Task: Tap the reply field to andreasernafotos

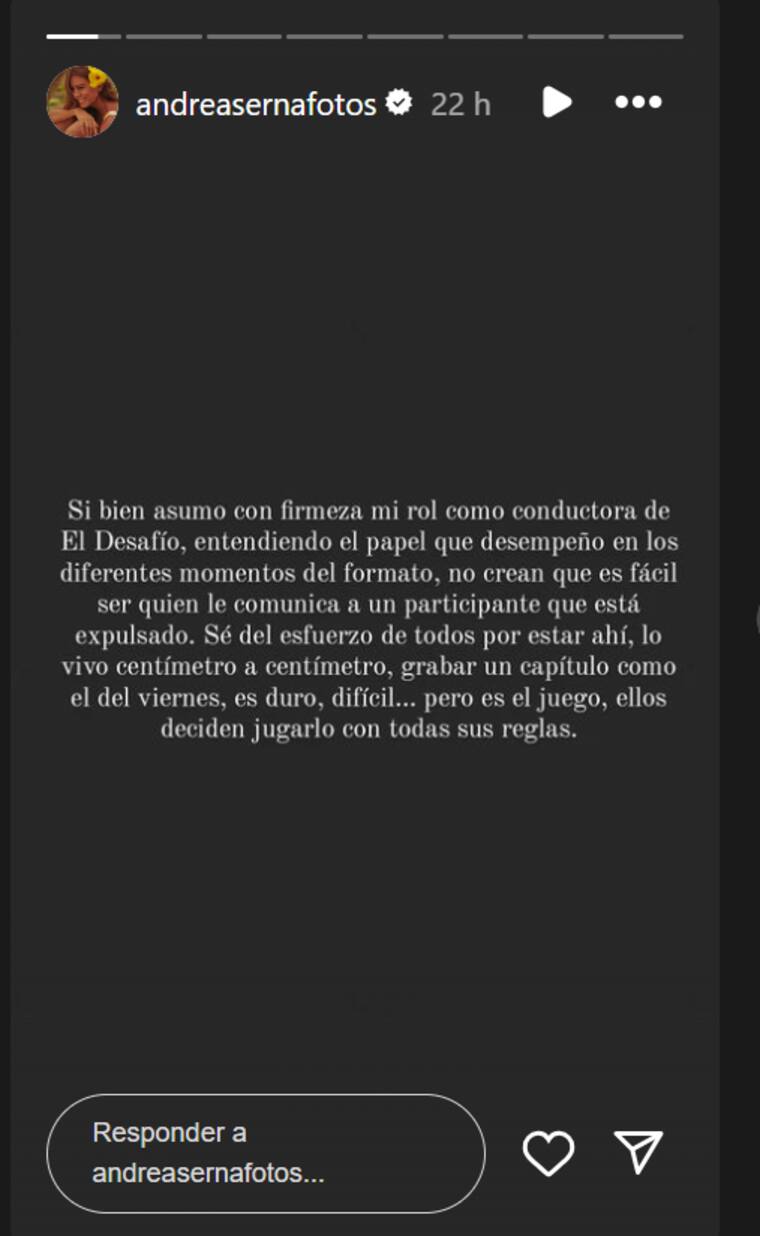Action: pos(265,1153)
